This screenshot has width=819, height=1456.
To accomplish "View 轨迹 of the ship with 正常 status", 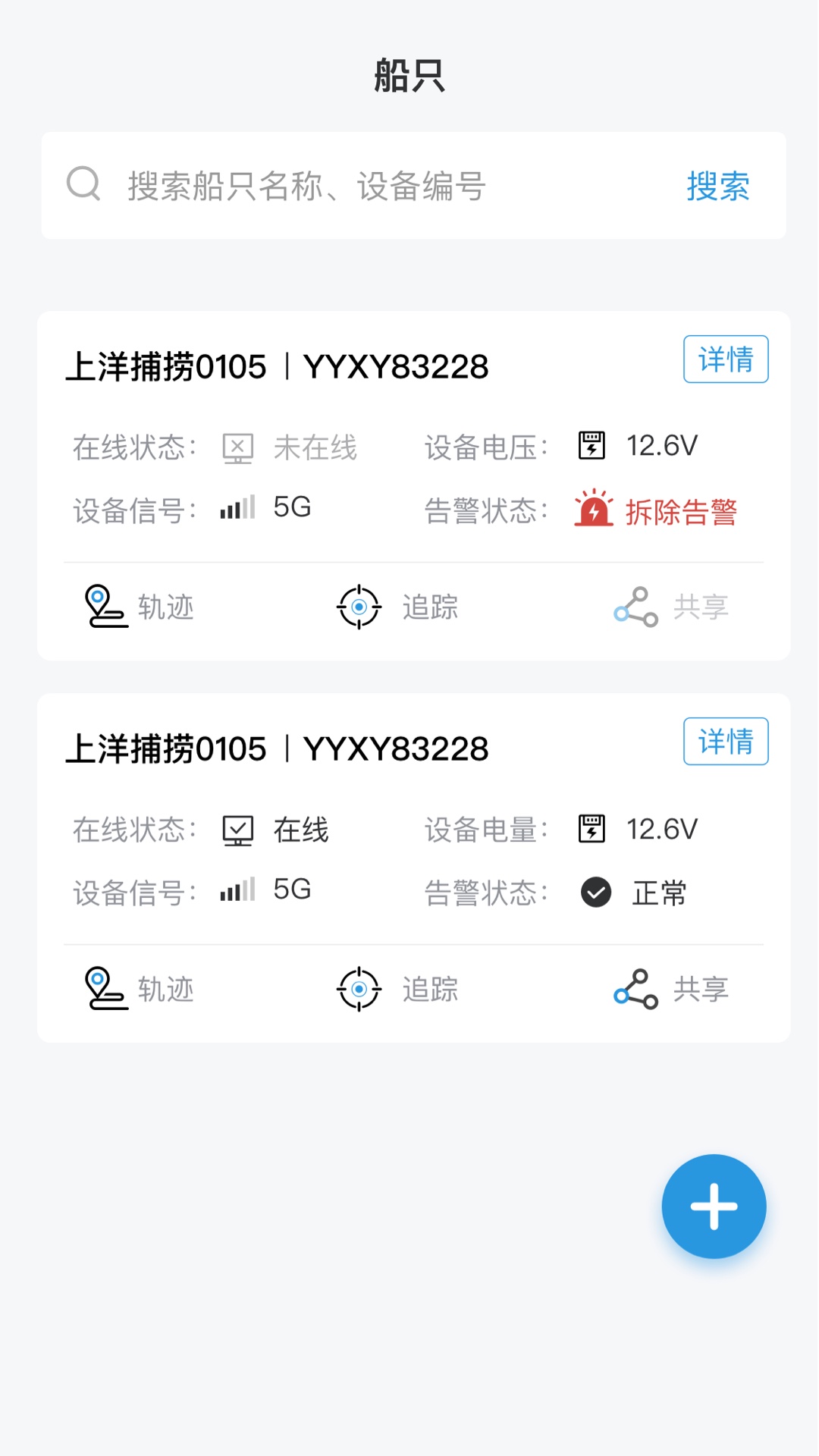I will (x=140, y=989).
